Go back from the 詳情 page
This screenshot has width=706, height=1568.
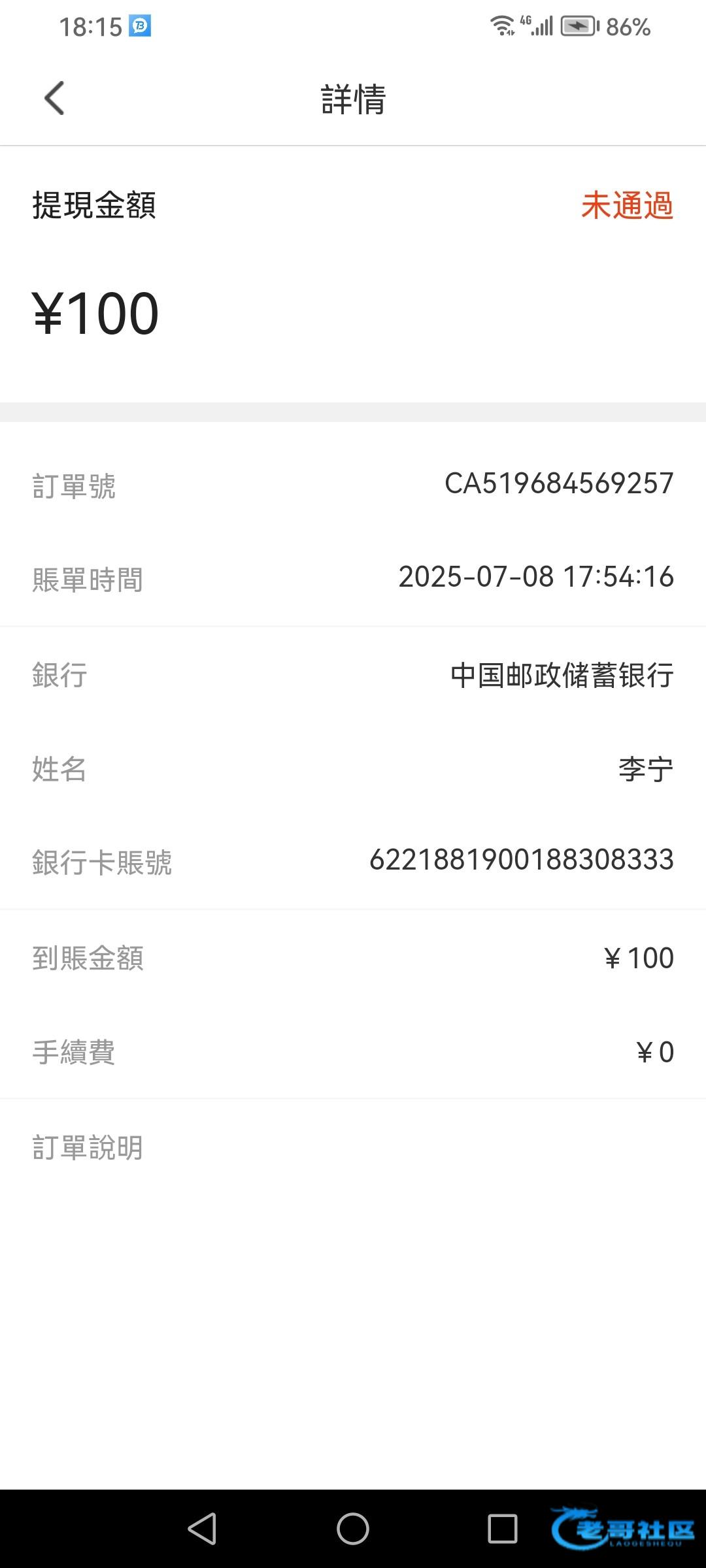[55, 99]
